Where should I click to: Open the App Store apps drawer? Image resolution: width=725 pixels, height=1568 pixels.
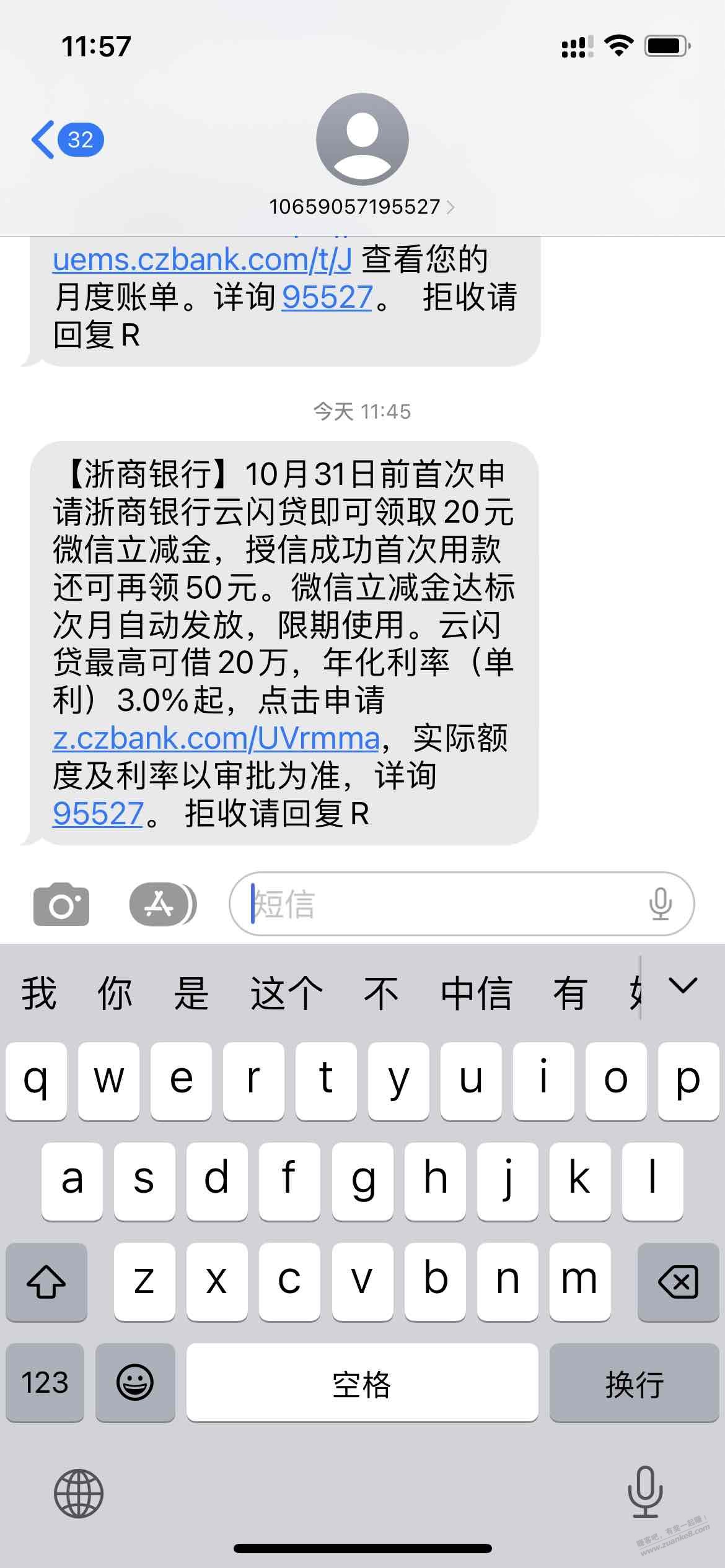click(161, 905)
